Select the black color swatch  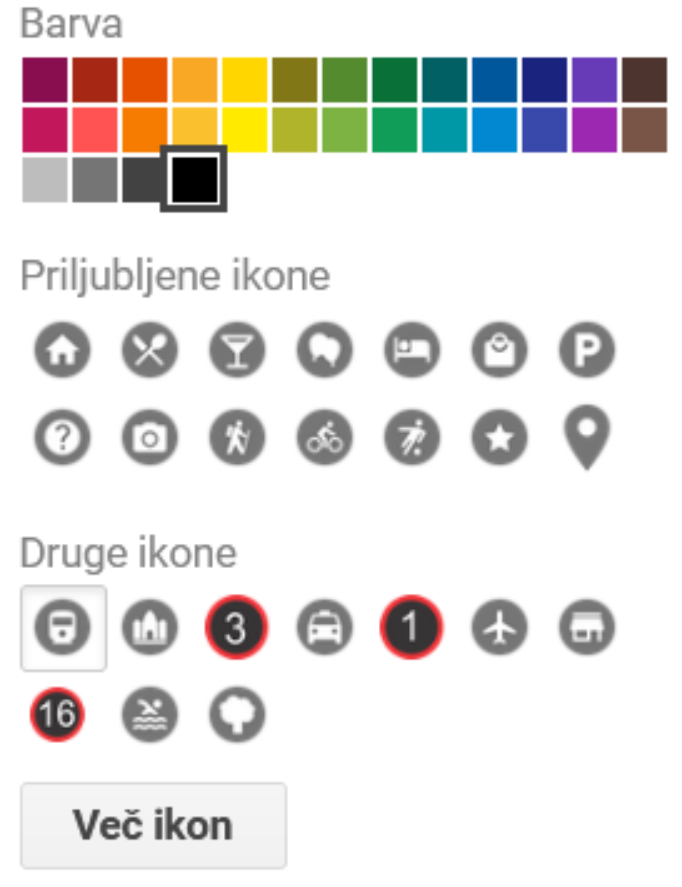[194, 180]
